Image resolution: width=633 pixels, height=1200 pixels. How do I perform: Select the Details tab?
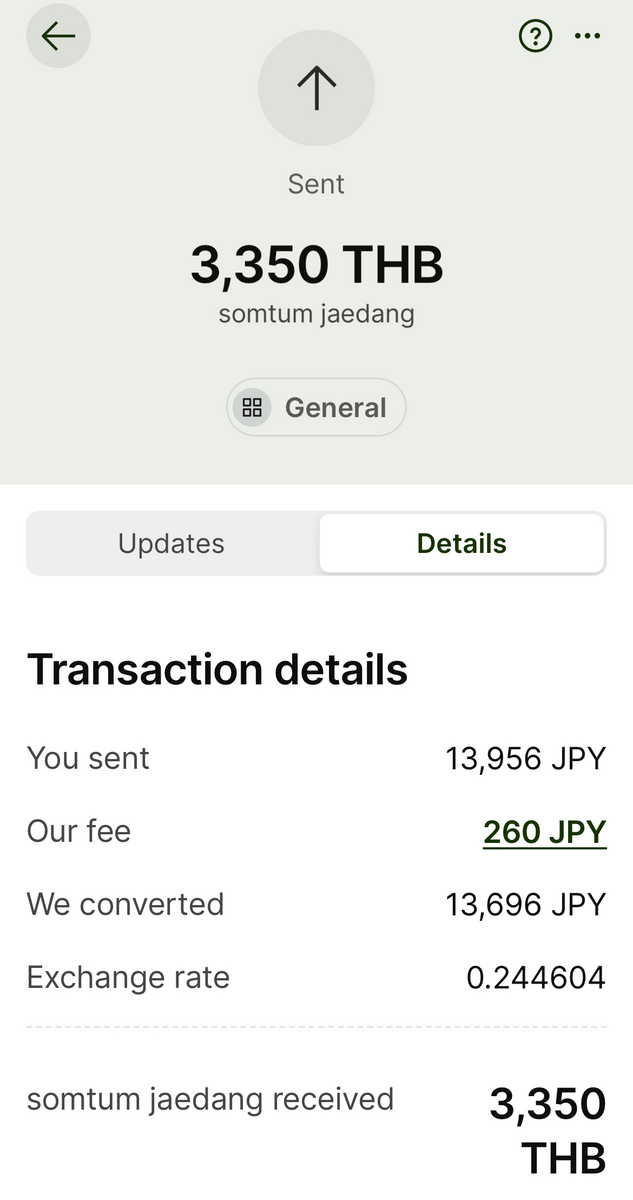[x=462, y=543]
